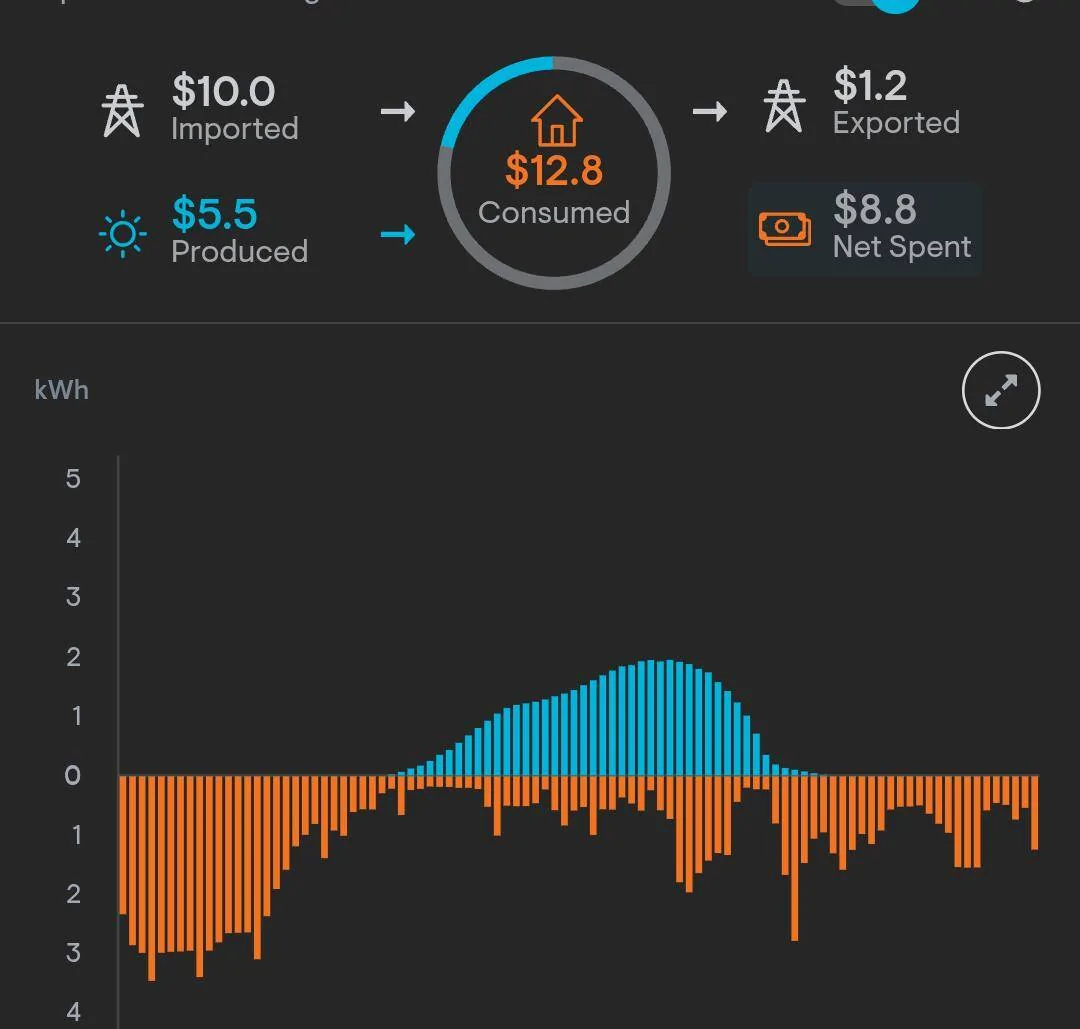Open the Net Spent card
Image resolution: width=1080 pixels, height=1029 pixels.
(865, 228)
